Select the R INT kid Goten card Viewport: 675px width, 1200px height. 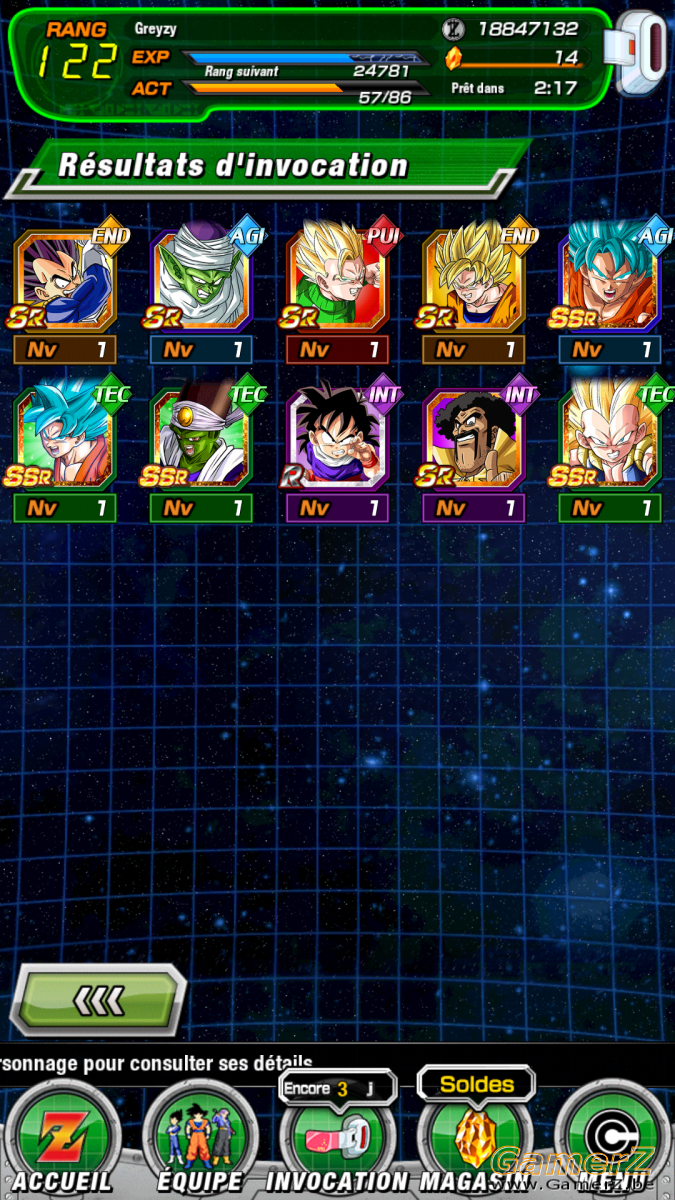tap(338, 452)
